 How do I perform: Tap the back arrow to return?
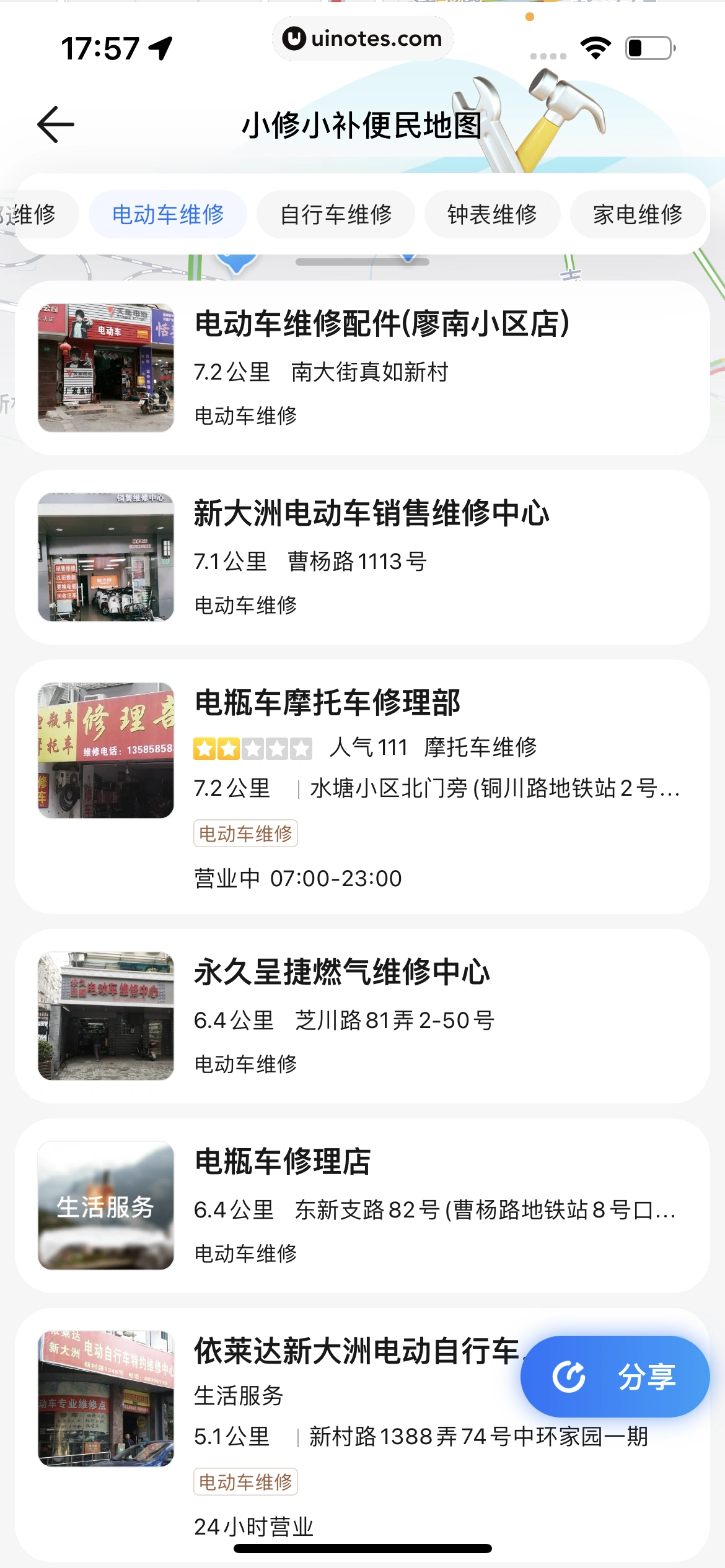point(55,124)
